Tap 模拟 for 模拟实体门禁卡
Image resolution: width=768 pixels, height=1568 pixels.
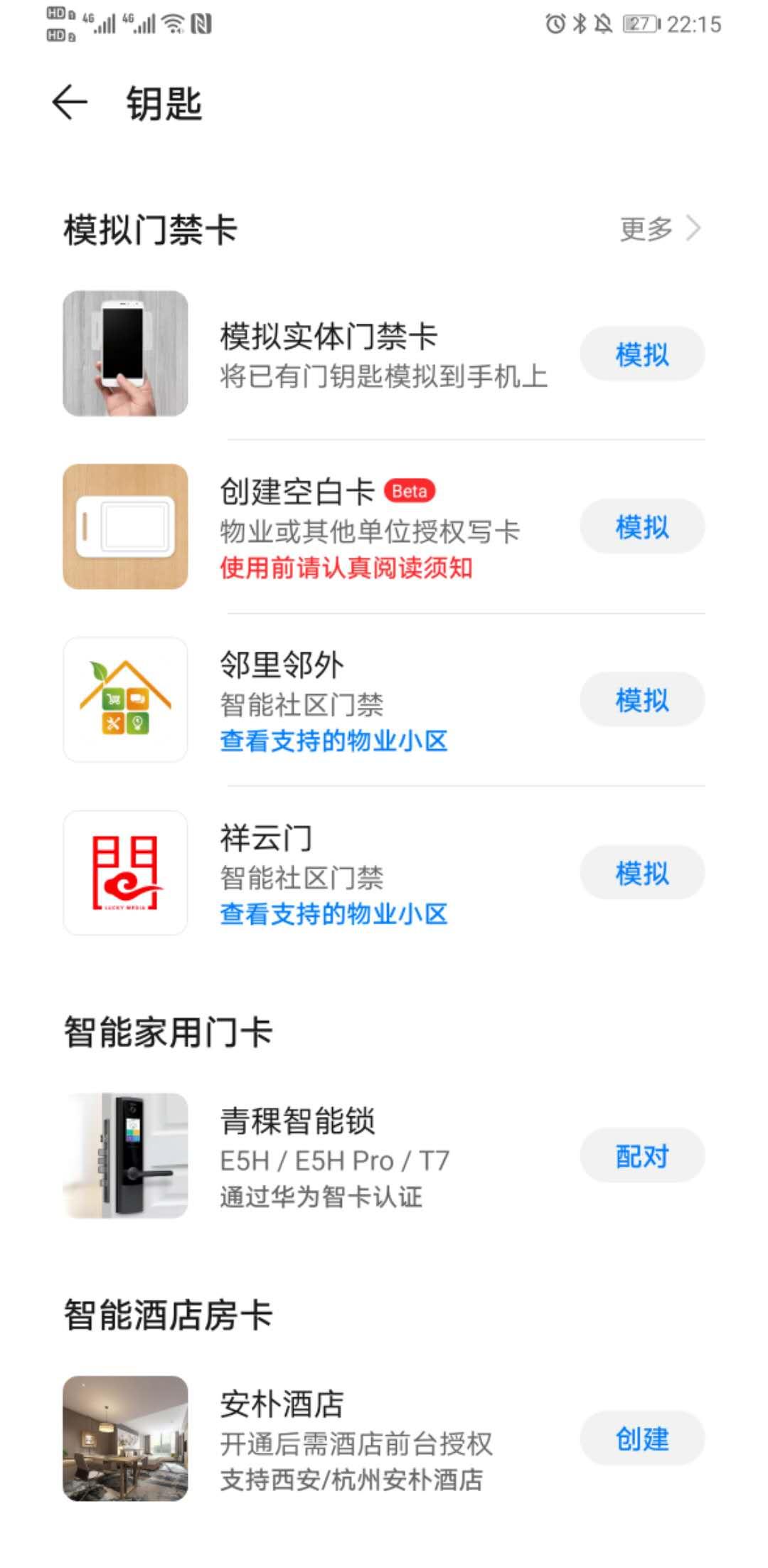point(641,354)
